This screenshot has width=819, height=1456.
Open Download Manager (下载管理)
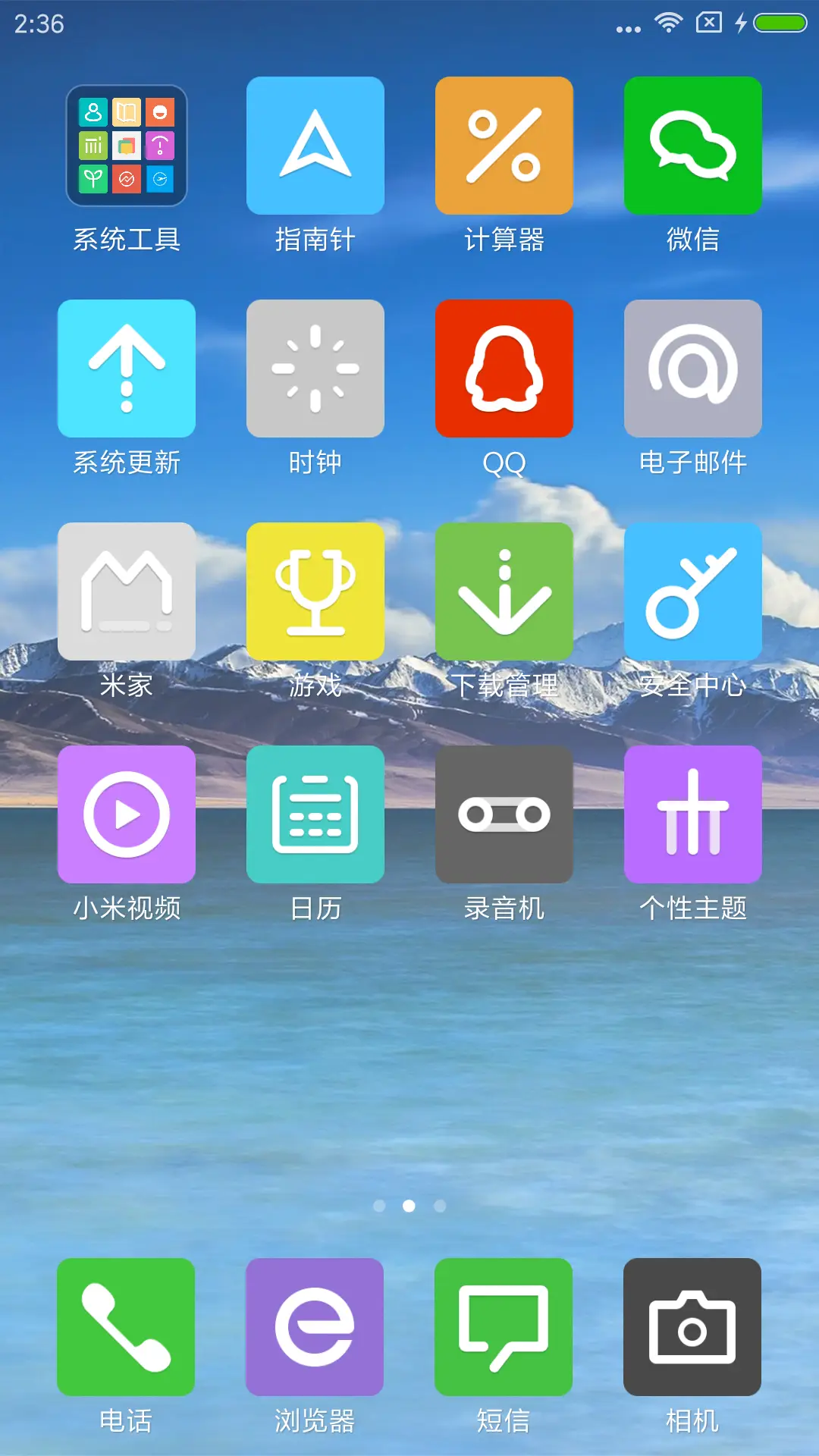504,590
